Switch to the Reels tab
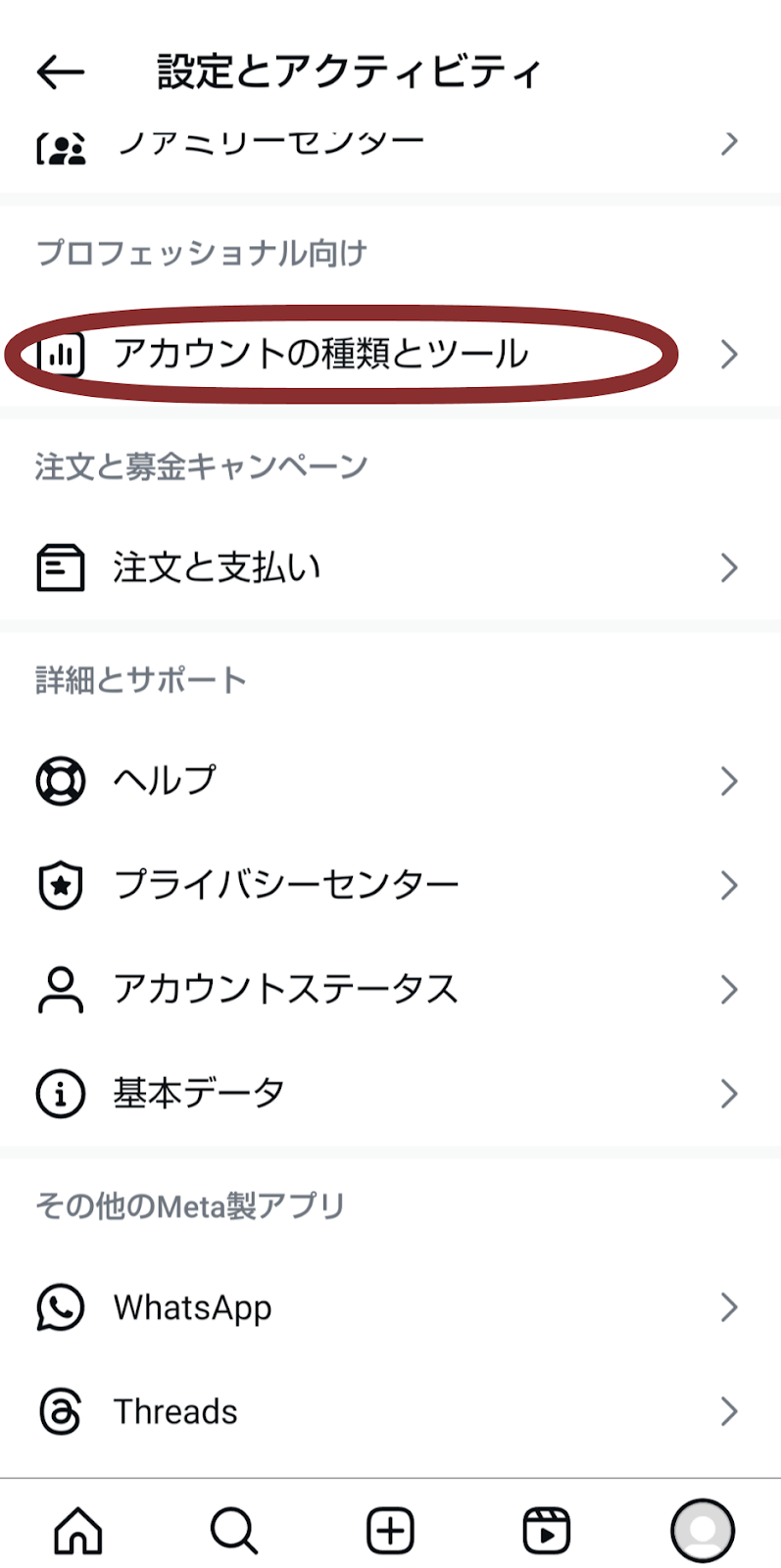 tap(546, 1530)
